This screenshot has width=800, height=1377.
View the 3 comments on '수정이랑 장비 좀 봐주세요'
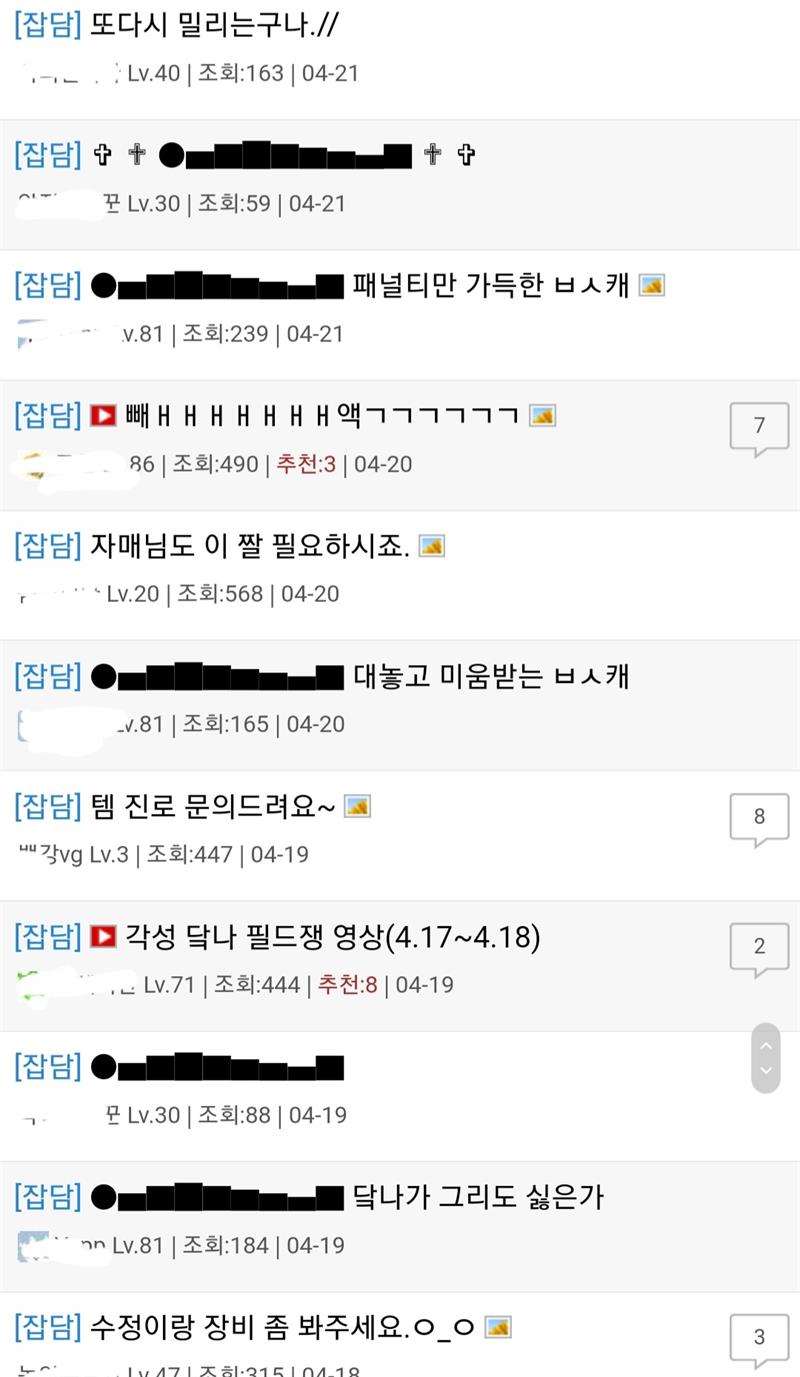(x=758, y=1340)
